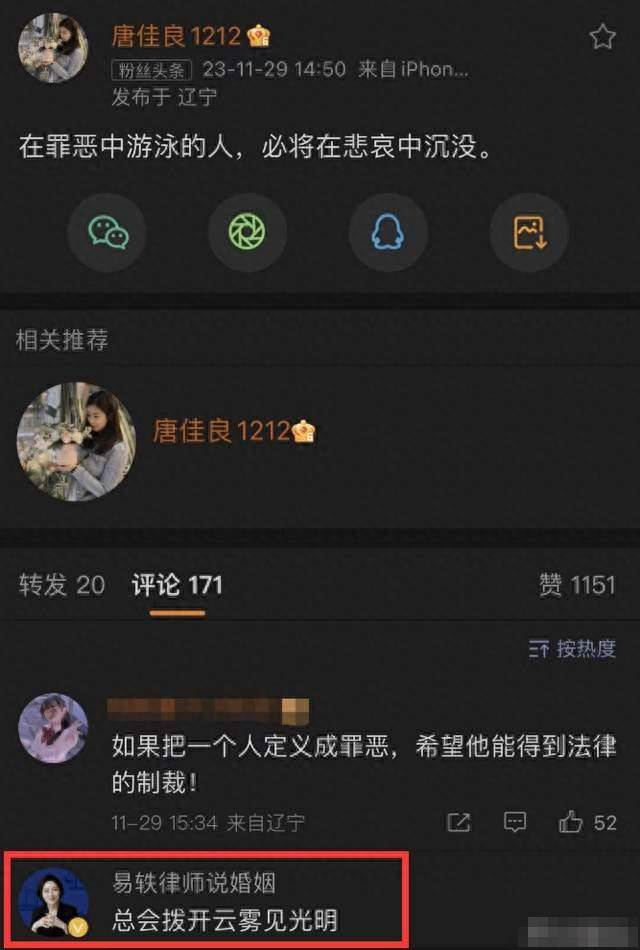
Task: Save the post as an image
Action: point(529,232)
